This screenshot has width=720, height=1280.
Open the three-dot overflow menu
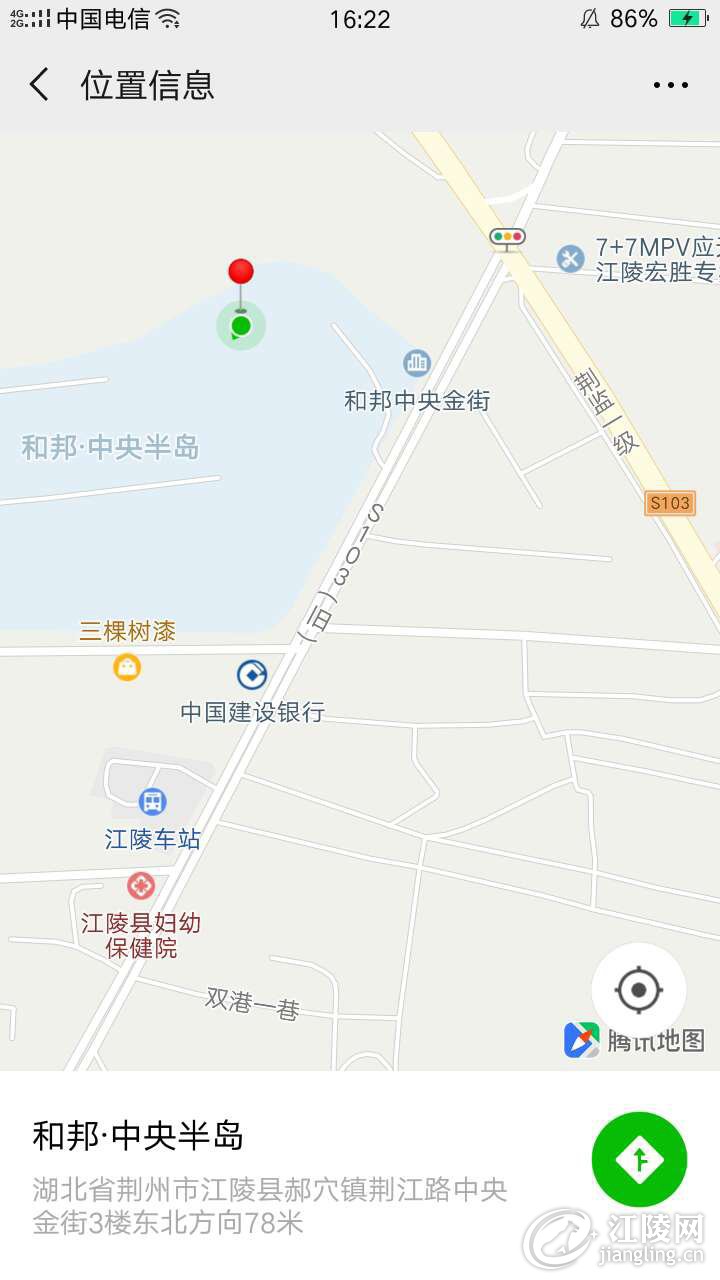click(x=670, y=85)
